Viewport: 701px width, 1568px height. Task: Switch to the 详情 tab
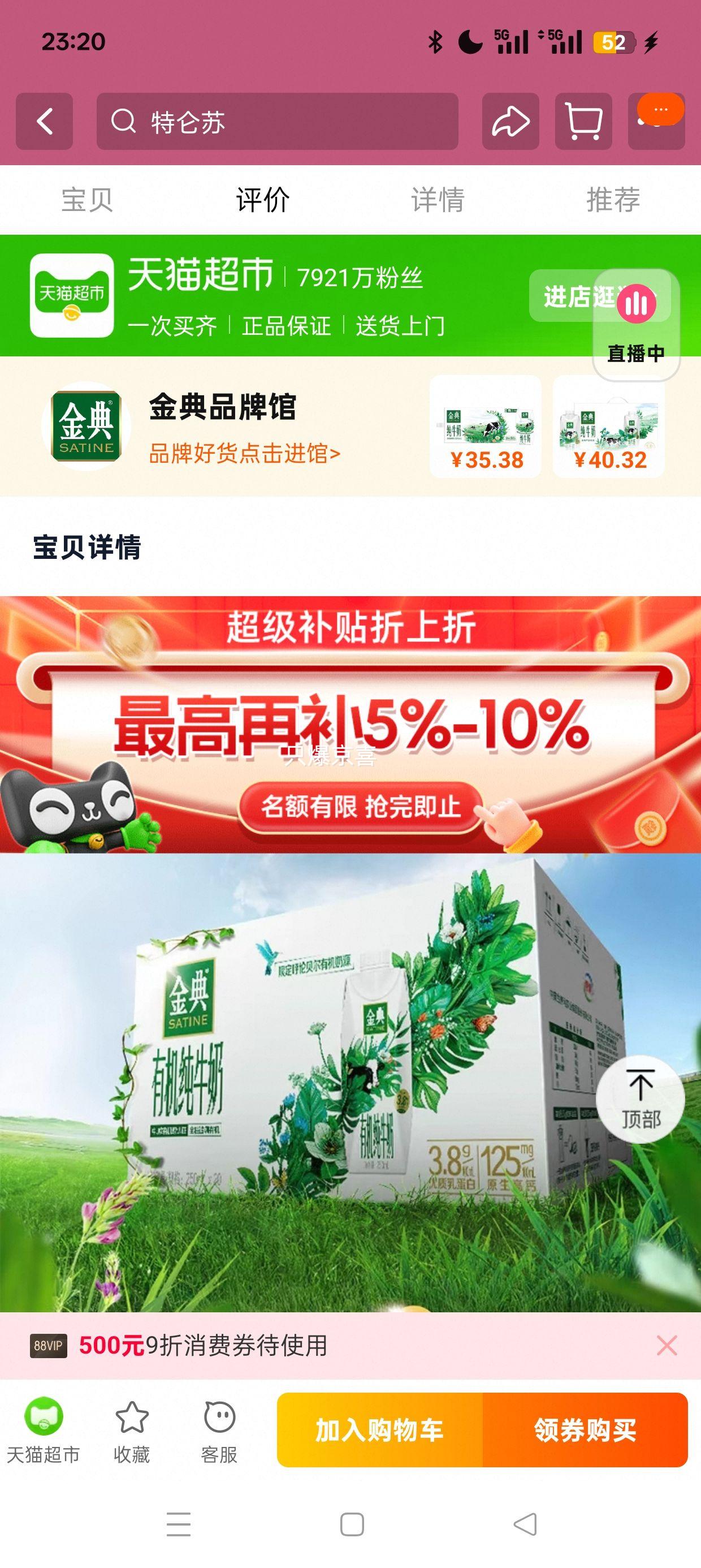[x=438, y=200]
